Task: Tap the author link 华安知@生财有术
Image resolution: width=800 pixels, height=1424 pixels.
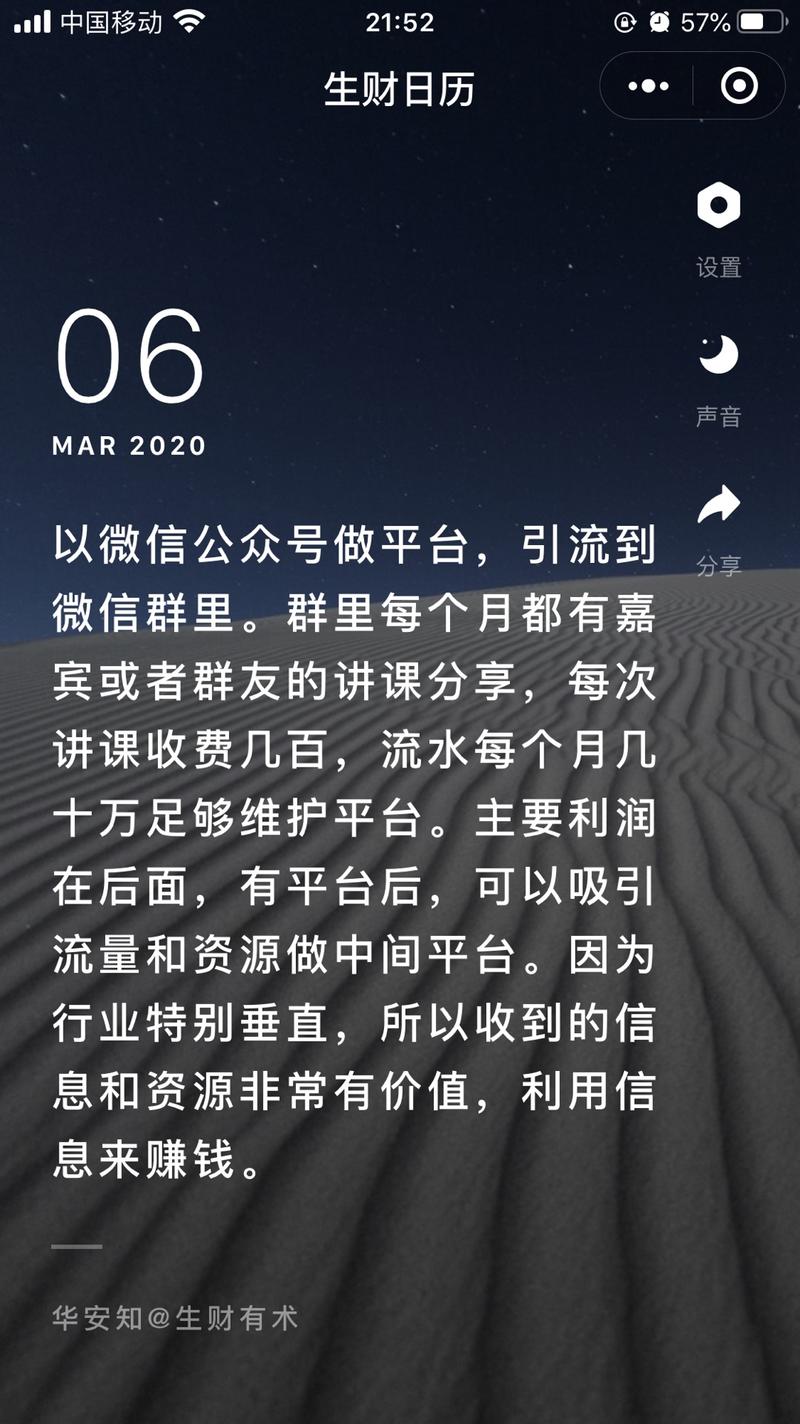Action: click(x=175, y=1320)
